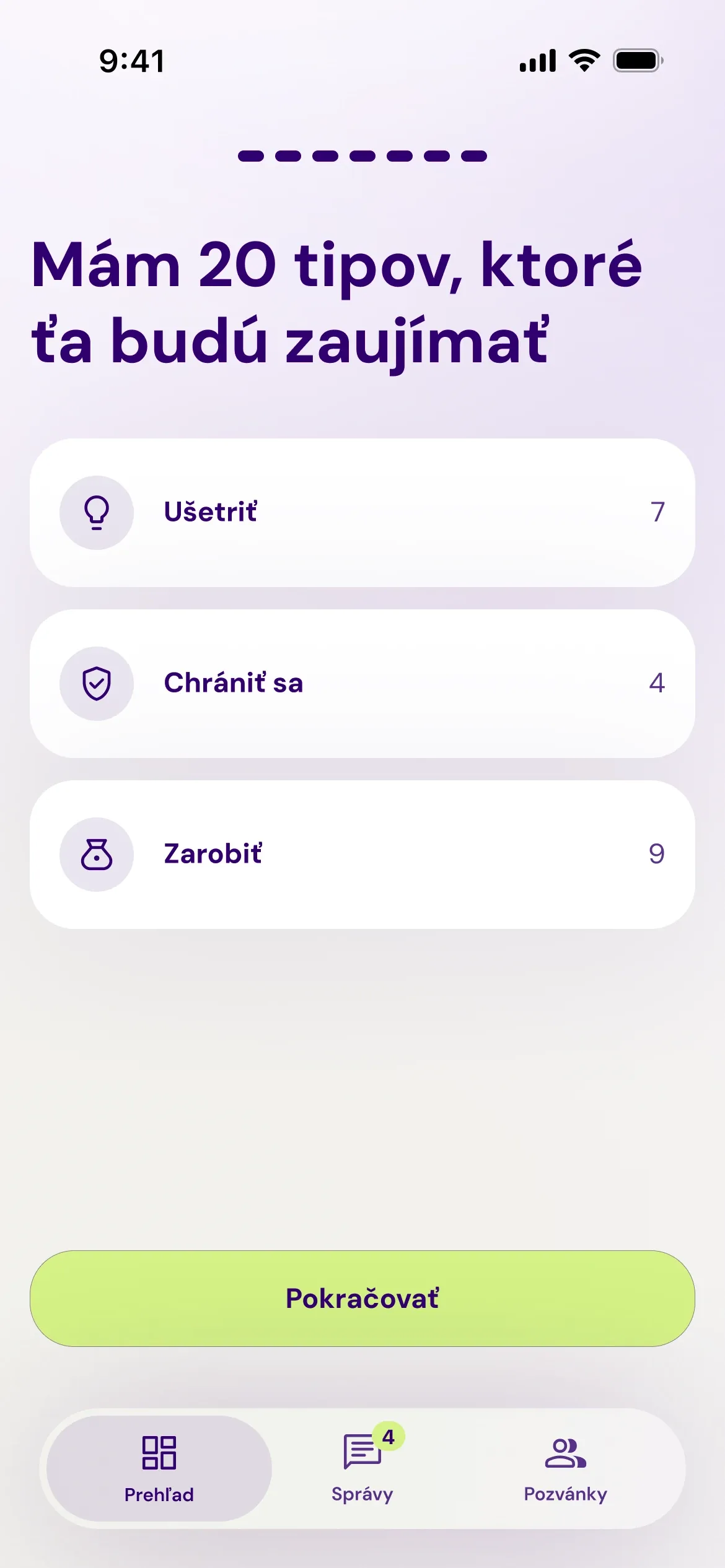Viewport: 725px width, 1568px height.
Task: Open the Ušetriť tips category
Action: tap(362, 513)
